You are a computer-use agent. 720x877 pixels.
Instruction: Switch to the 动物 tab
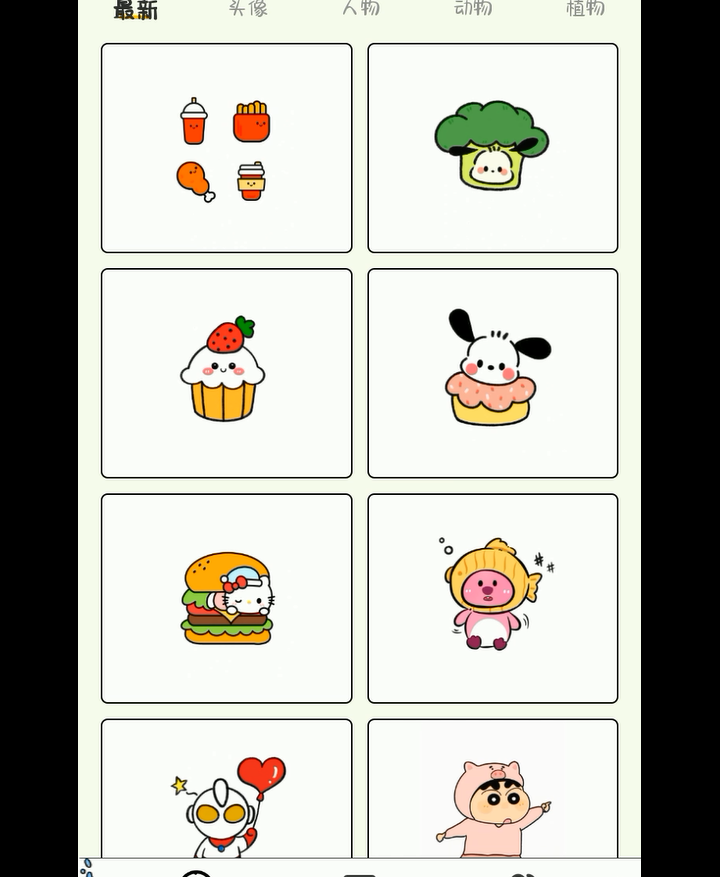point(472,10)
